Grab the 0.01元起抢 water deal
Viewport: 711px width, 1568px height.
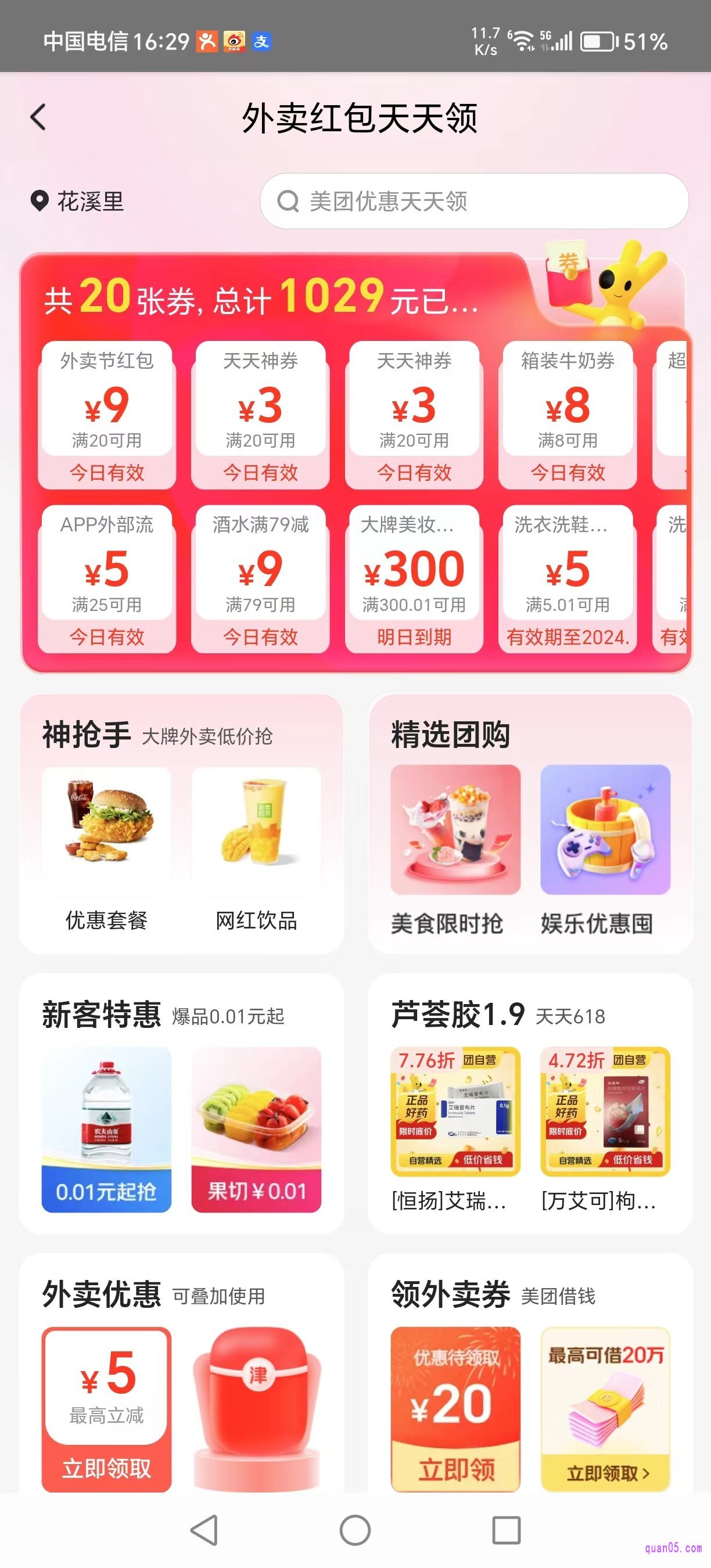click(x=106, y=1129)
